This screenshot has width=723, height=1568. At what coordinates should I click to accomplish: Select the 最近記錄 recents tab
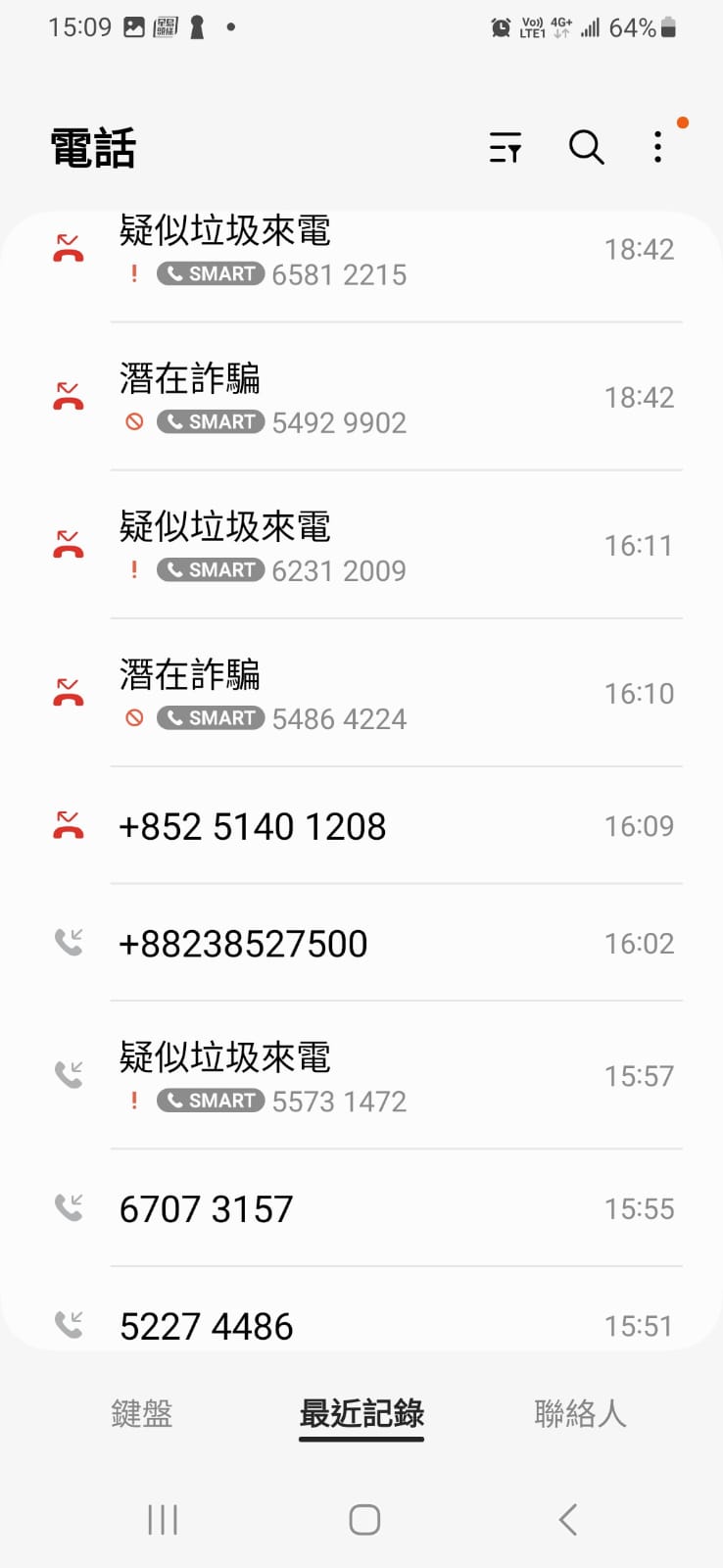361,1414
